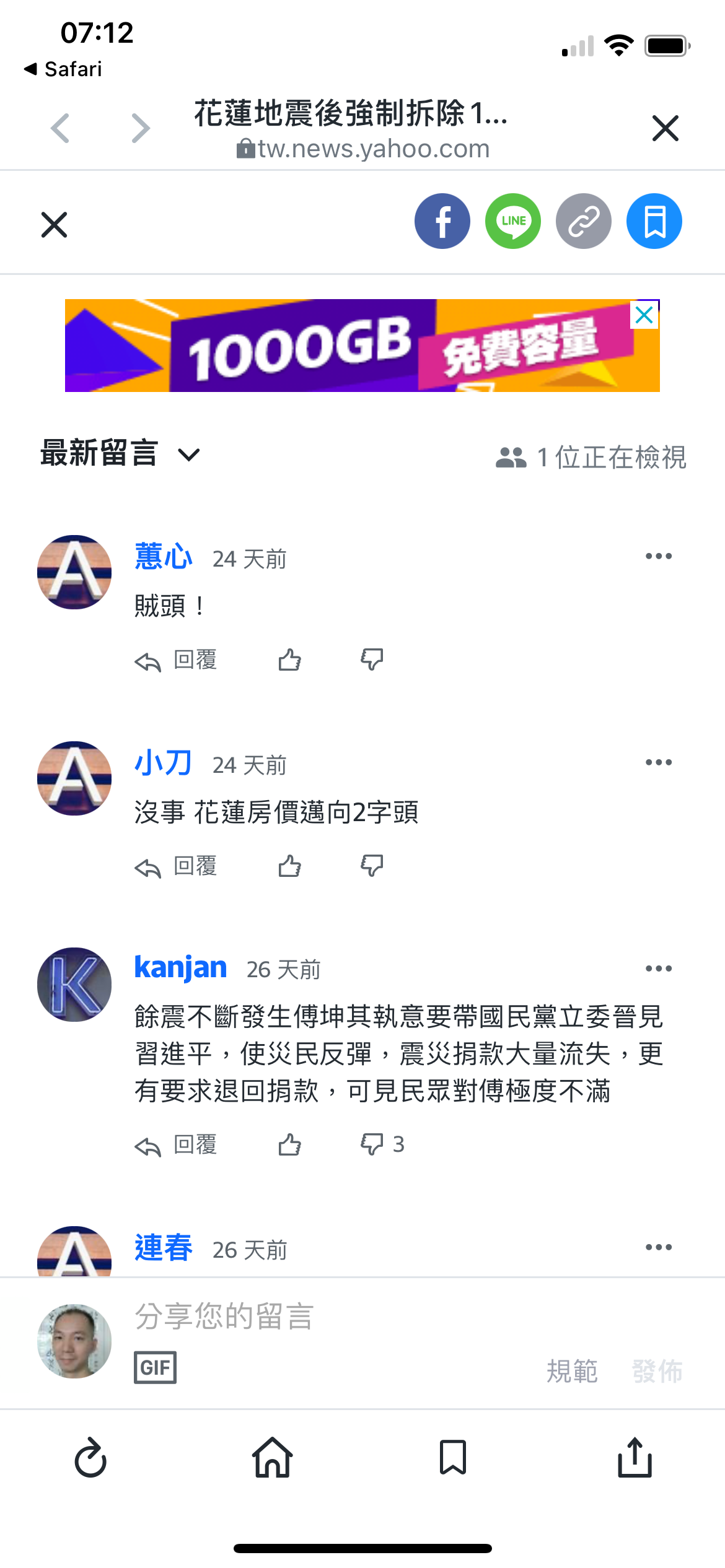View comment 規範 guidelines

click(x=571, y=1371)
